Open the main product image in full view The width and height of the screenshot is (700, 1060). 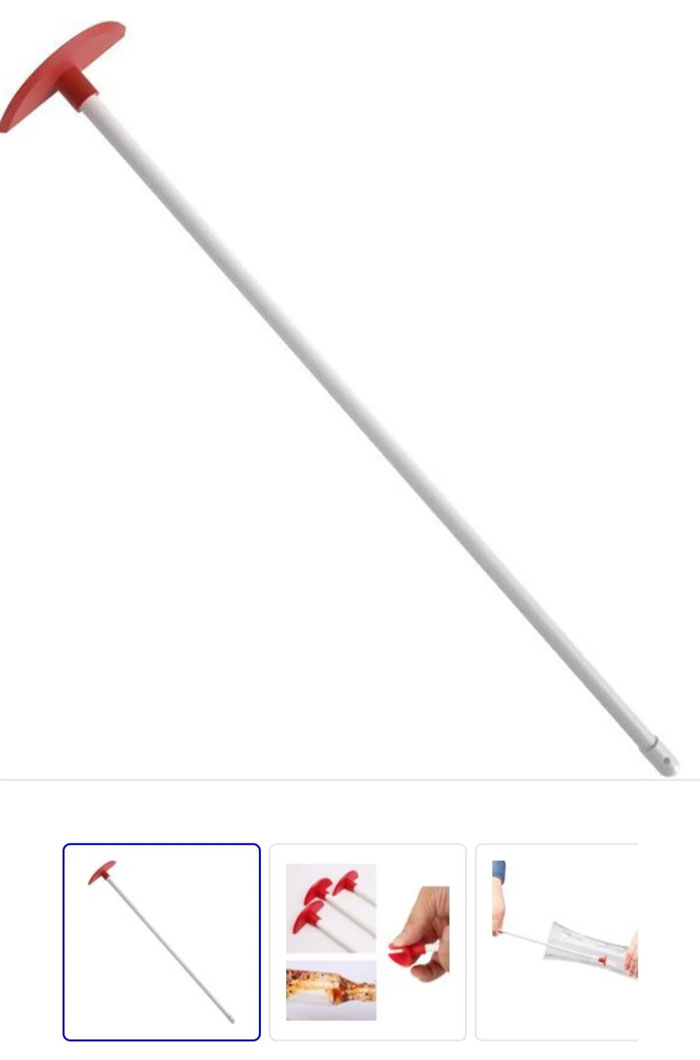click(350, 390)
